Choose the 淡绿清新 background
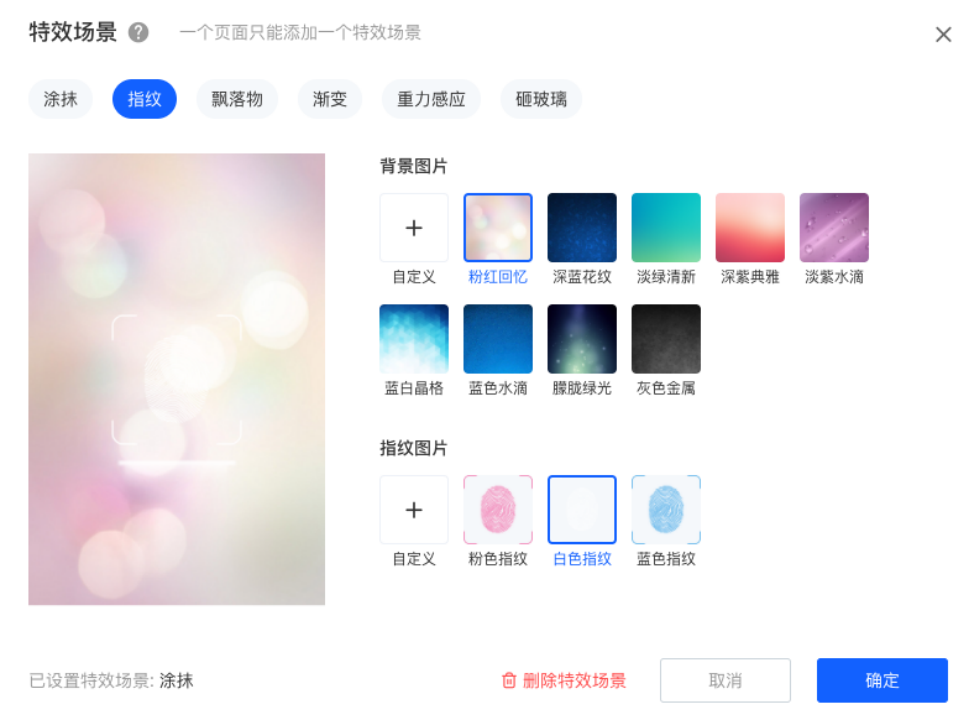Image resolution: width=969 pixels, height=720 pixels. [x=666, y=228]
